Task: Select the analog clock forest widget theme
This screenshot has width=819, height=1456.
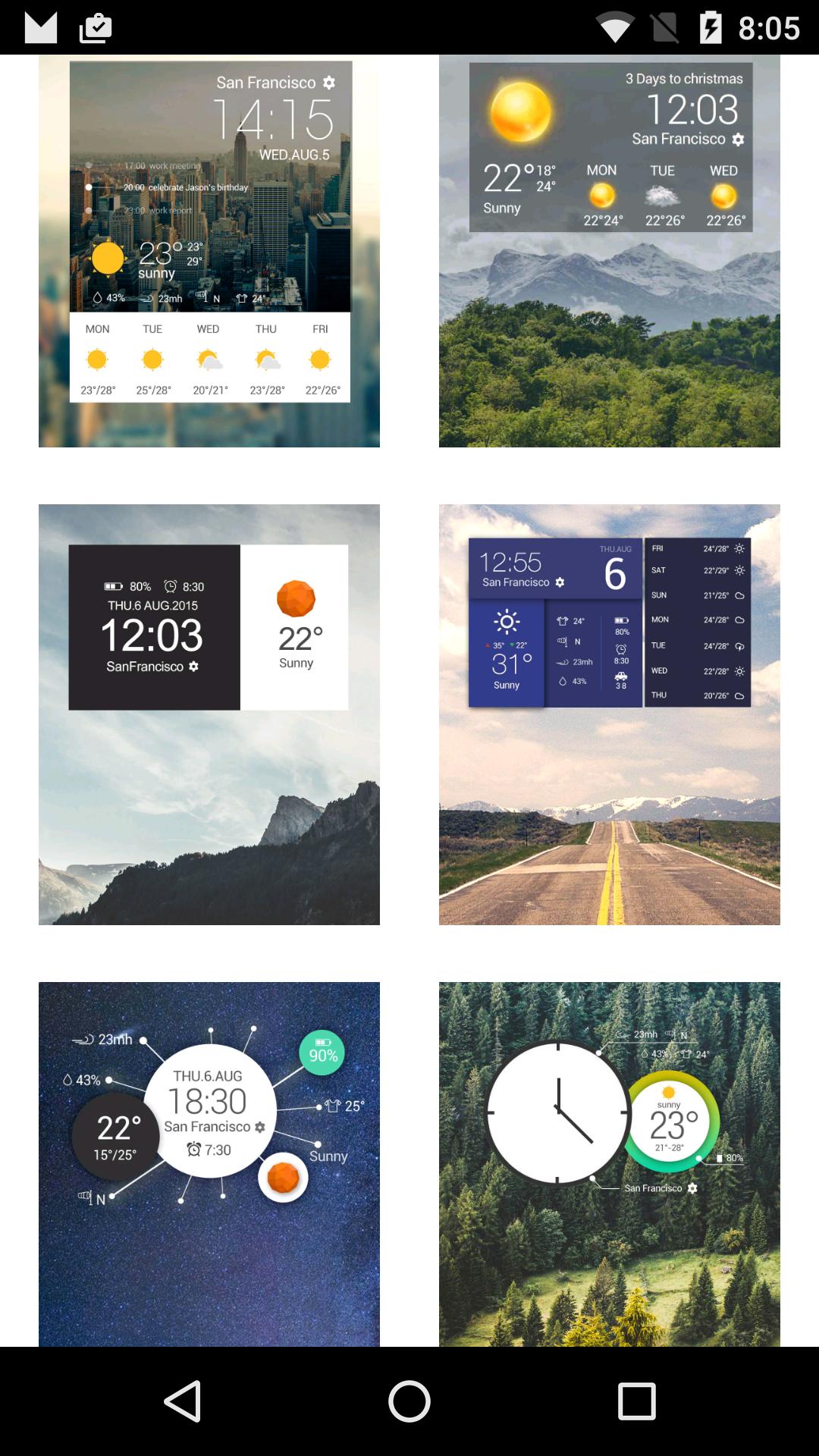Action: 609,1163
